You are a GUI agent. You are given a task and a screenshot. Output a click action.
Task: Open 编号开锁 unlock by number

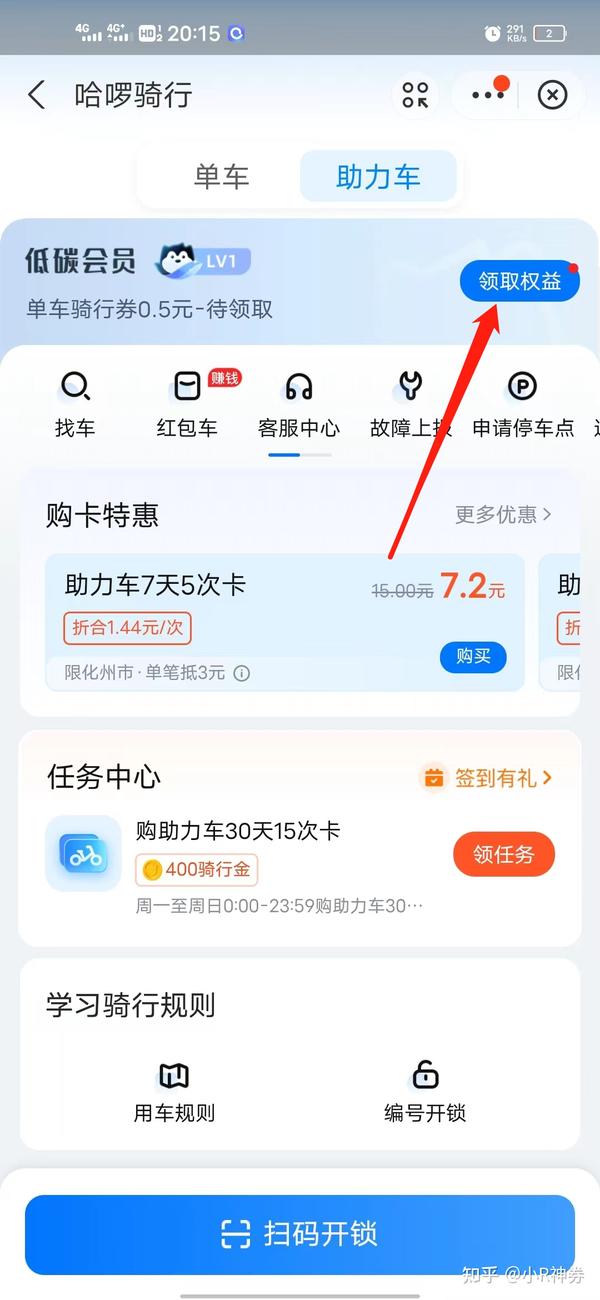(x=425, y=1092)
